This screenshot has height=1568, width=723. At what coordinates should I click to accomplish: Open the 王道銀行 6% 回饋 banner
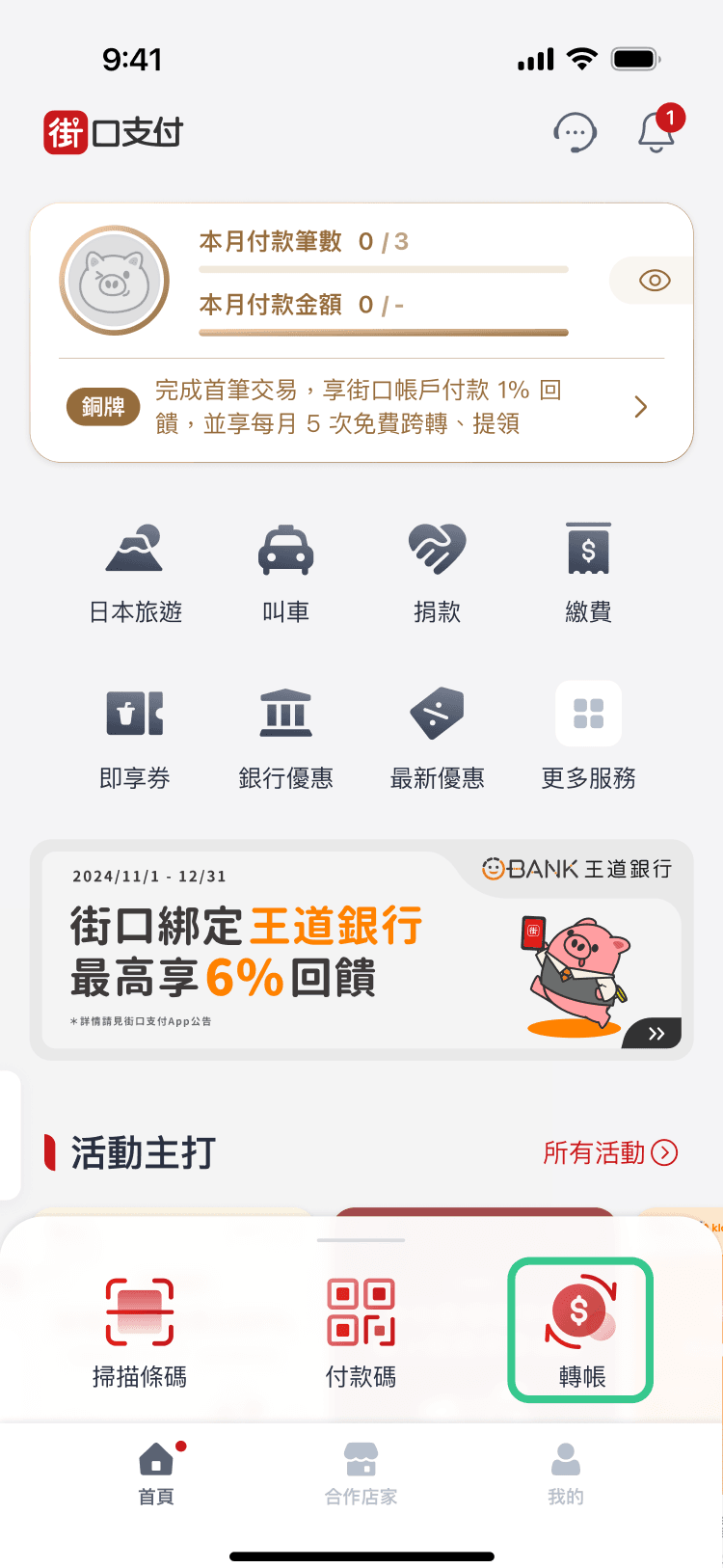(x=361, y=950)
